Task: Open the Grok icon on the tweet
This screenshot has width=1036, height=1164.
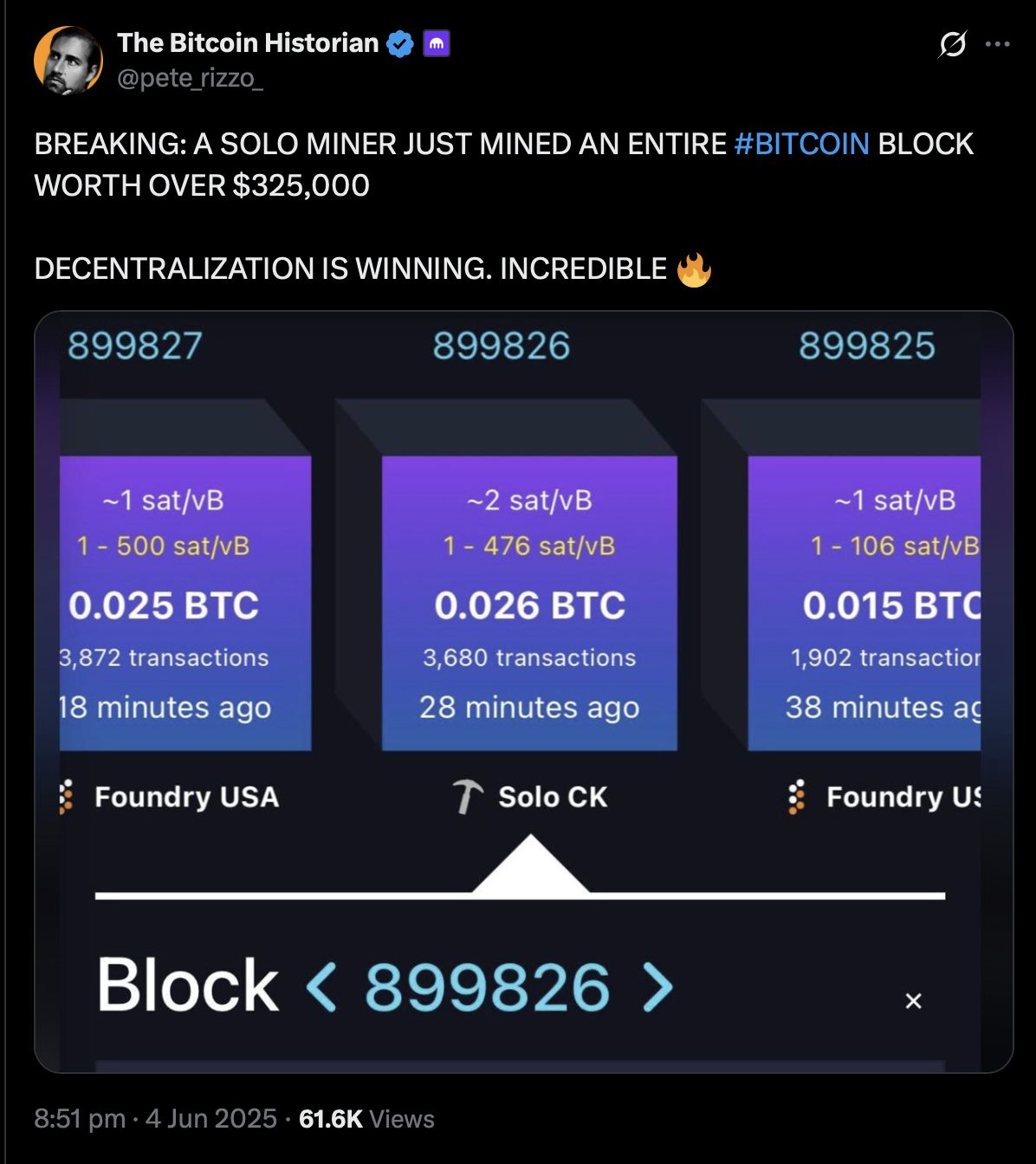Action: (x=952, y=44)
